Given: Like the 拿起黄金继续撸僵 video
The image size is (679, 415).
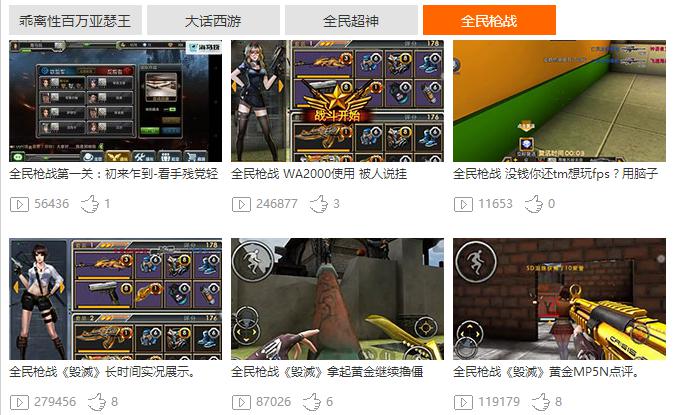Looking at the screenshot, I should click(312, 402).
